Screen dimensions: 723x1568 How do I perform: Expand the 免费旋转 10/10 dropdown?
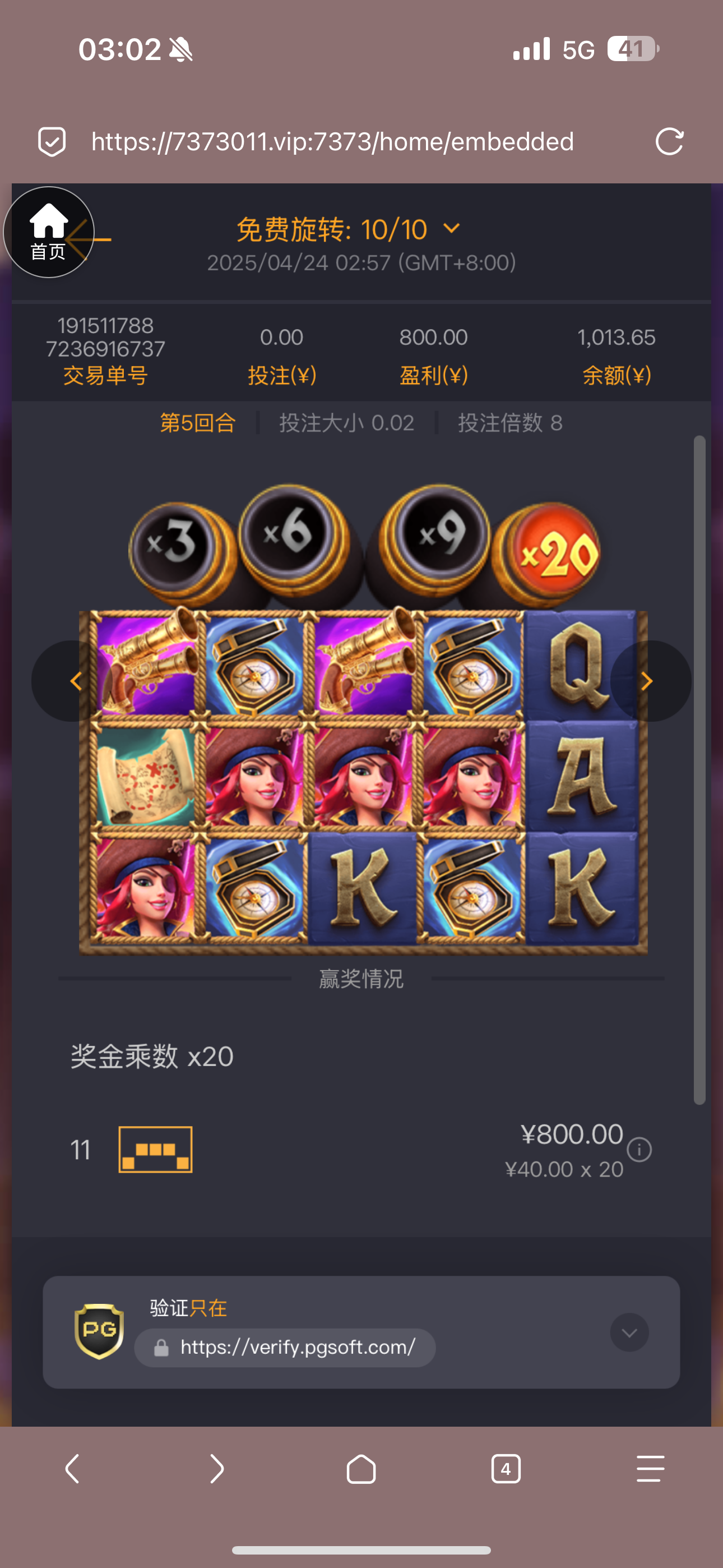tap(452, 229)
